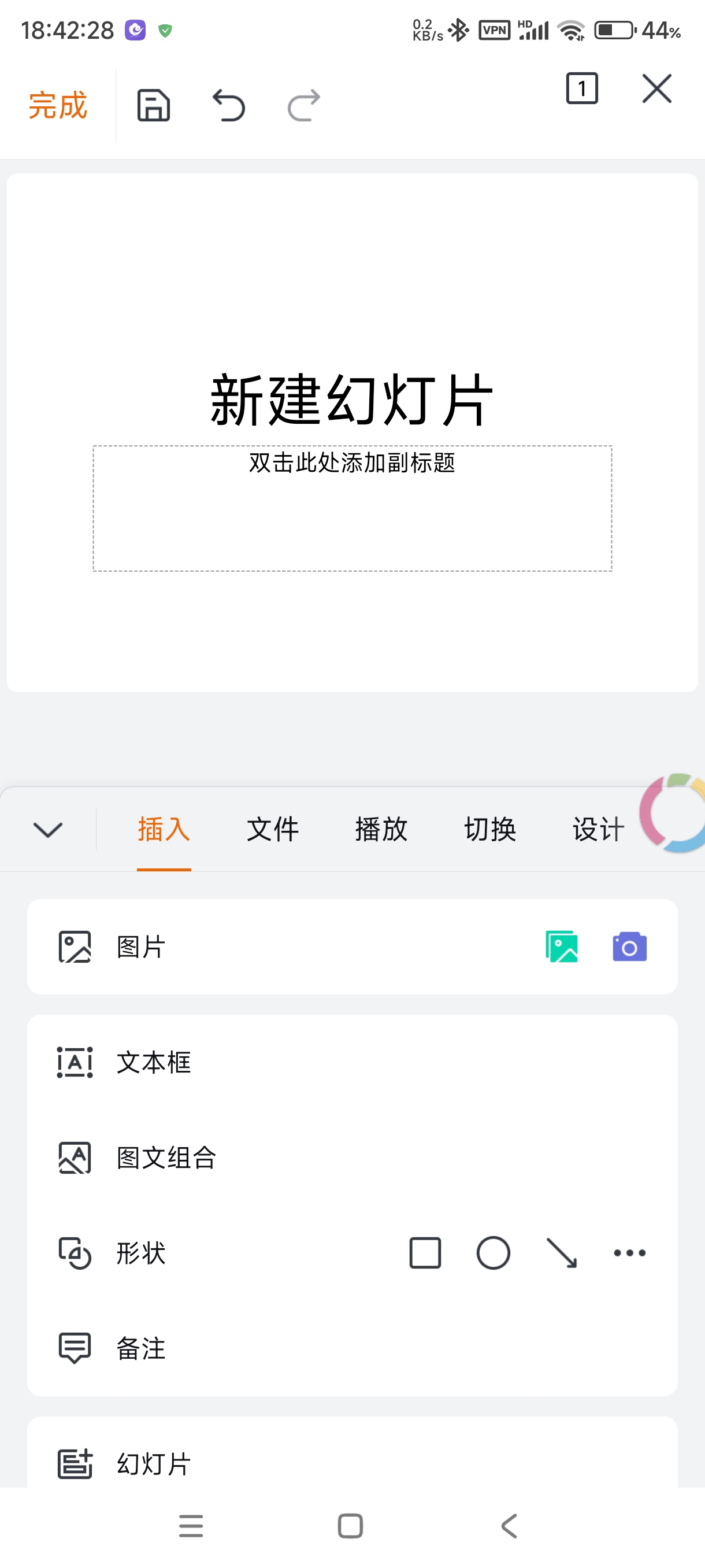
Task: Take a photo with the camera icon
Action: pos(629,945)
